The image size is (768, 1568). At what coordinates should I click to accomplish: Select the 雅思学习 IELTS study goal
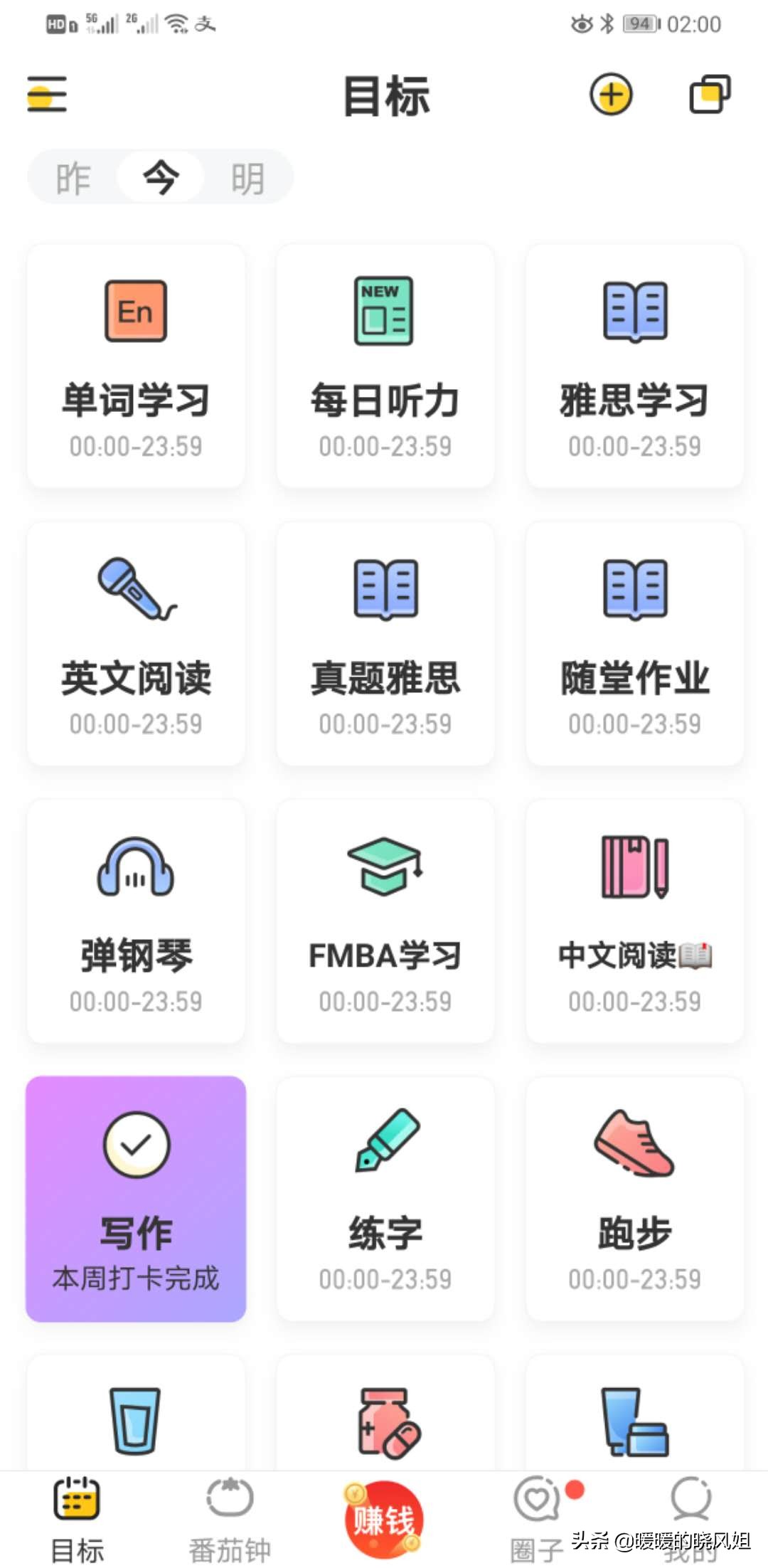pos(633,363)
